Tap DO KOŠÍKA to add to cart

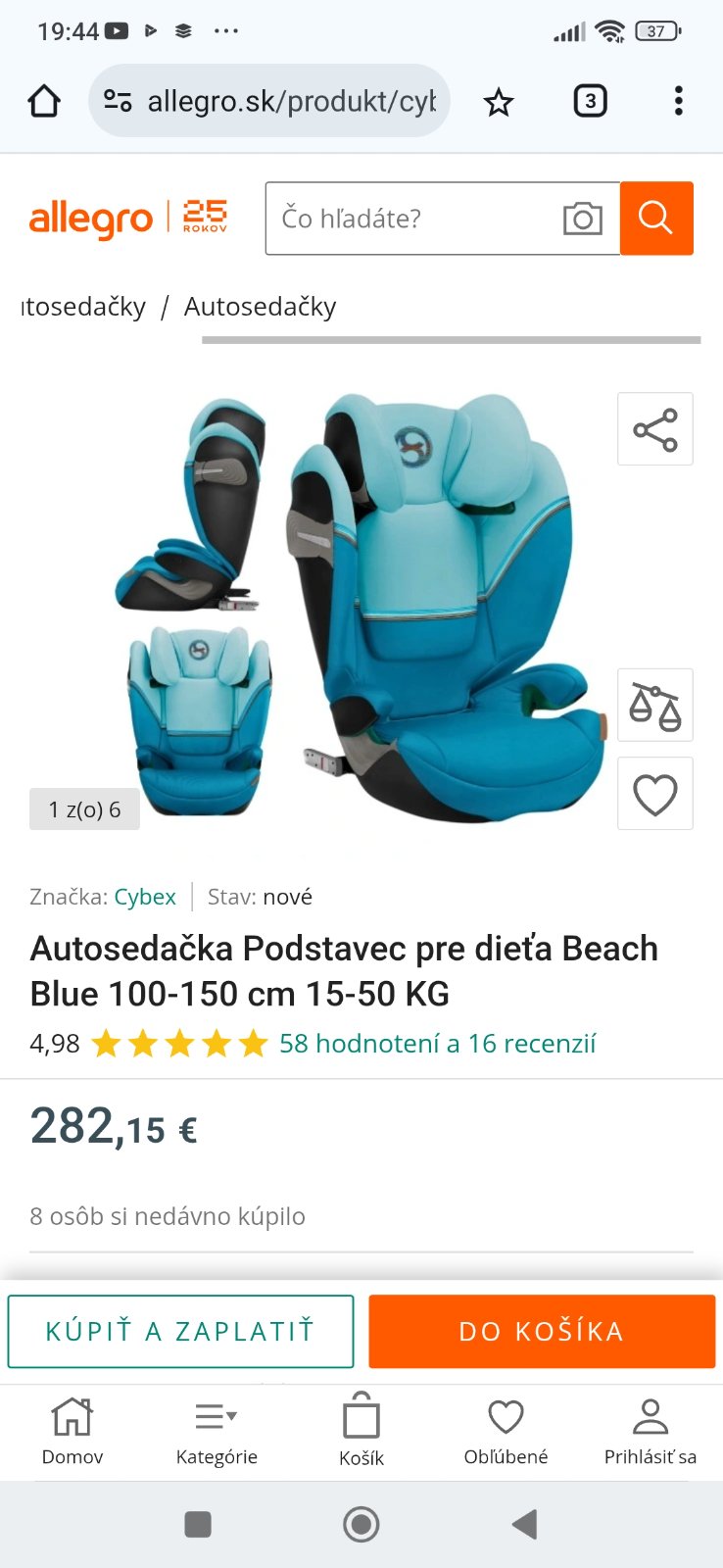pyautogui.click(x=542, y=1331)
